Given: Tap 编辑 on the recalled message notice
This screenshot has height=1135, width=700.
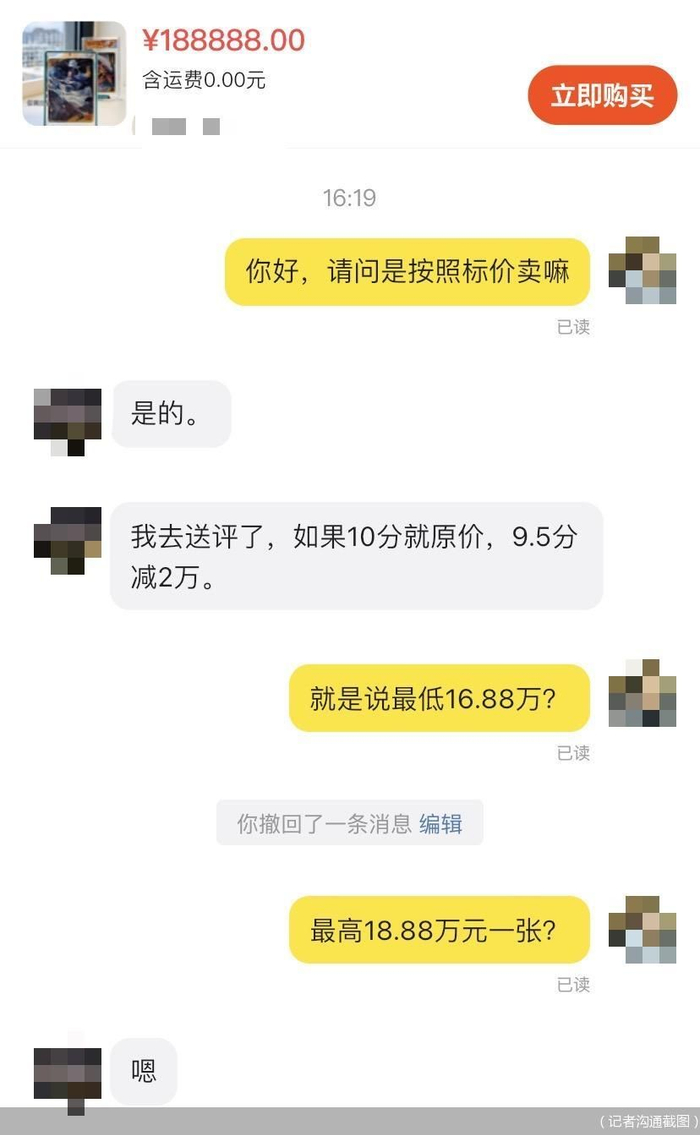Looking at the screenshot, I should 440,824.
